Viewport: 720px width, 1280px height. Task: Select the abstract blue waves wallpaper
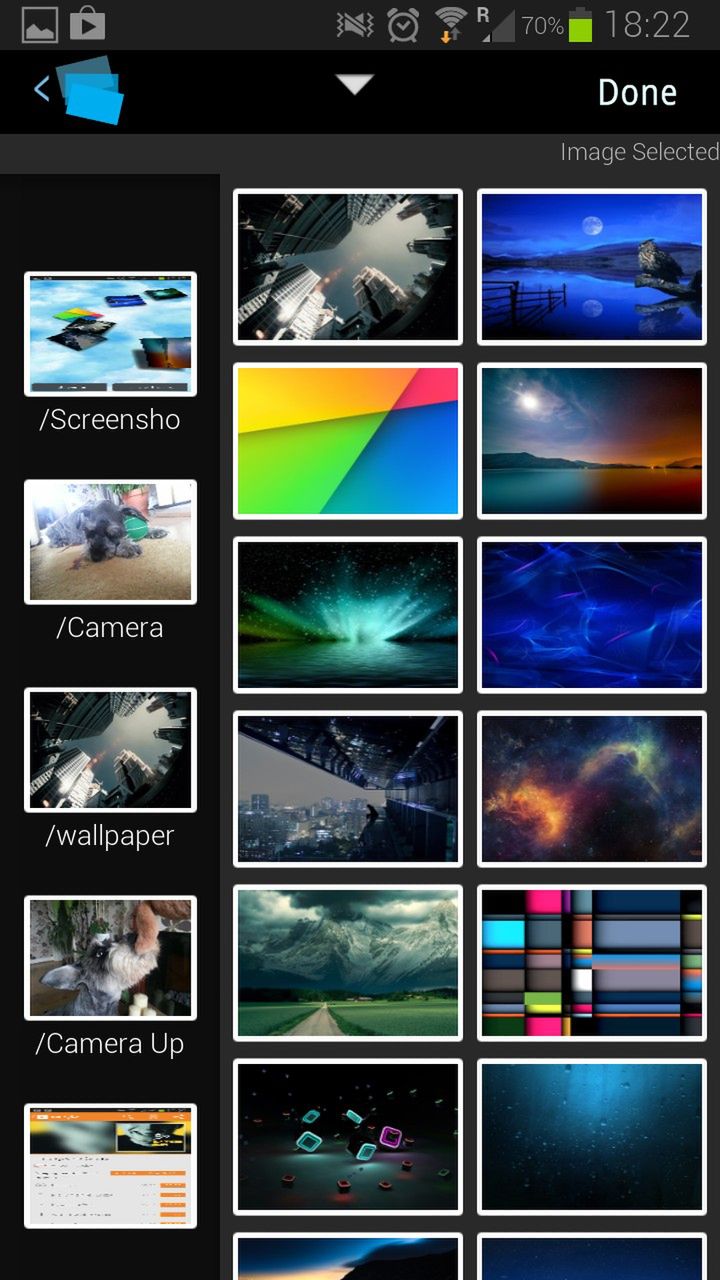tap(592, 615)
